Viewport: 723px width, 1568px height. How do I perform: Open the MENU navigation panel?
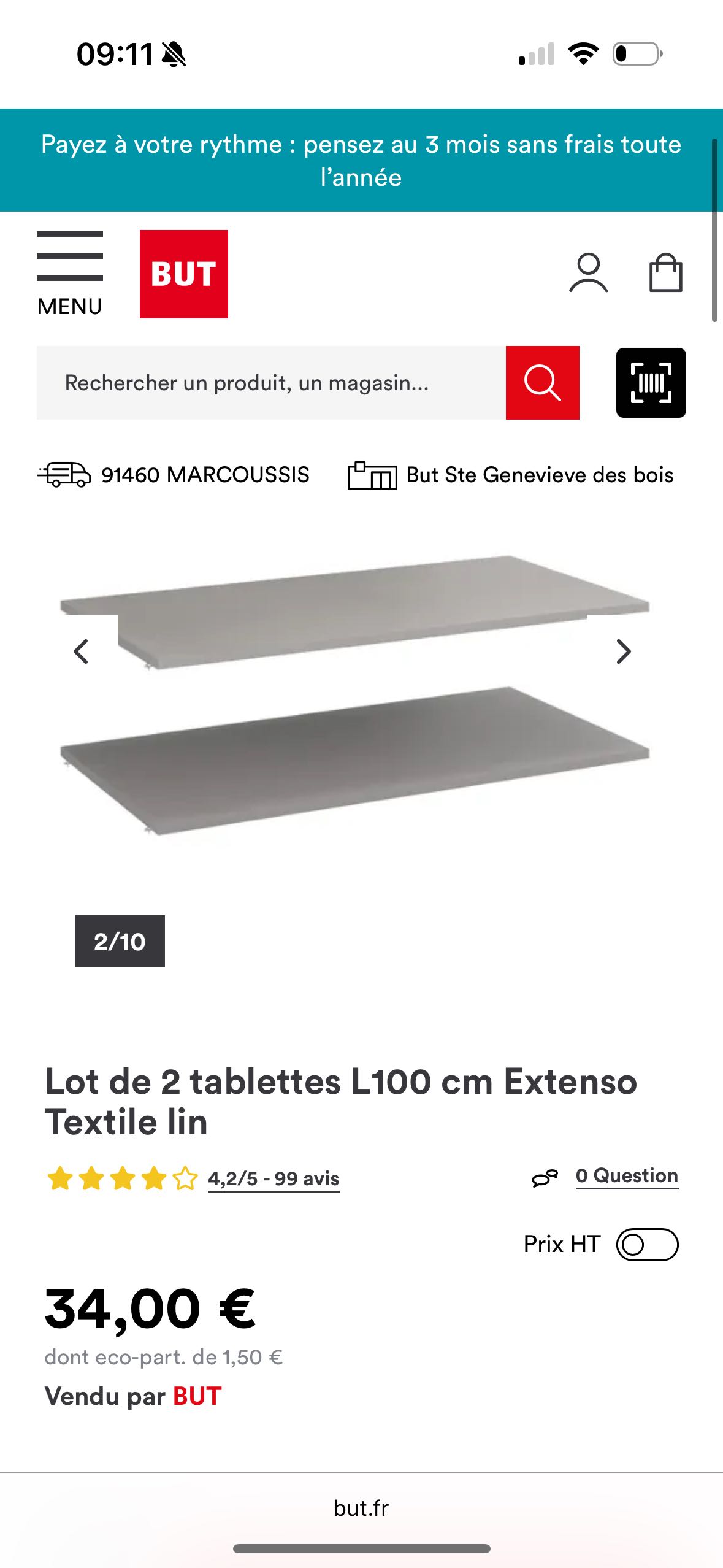pyautogui.click(x=69, y=270)
